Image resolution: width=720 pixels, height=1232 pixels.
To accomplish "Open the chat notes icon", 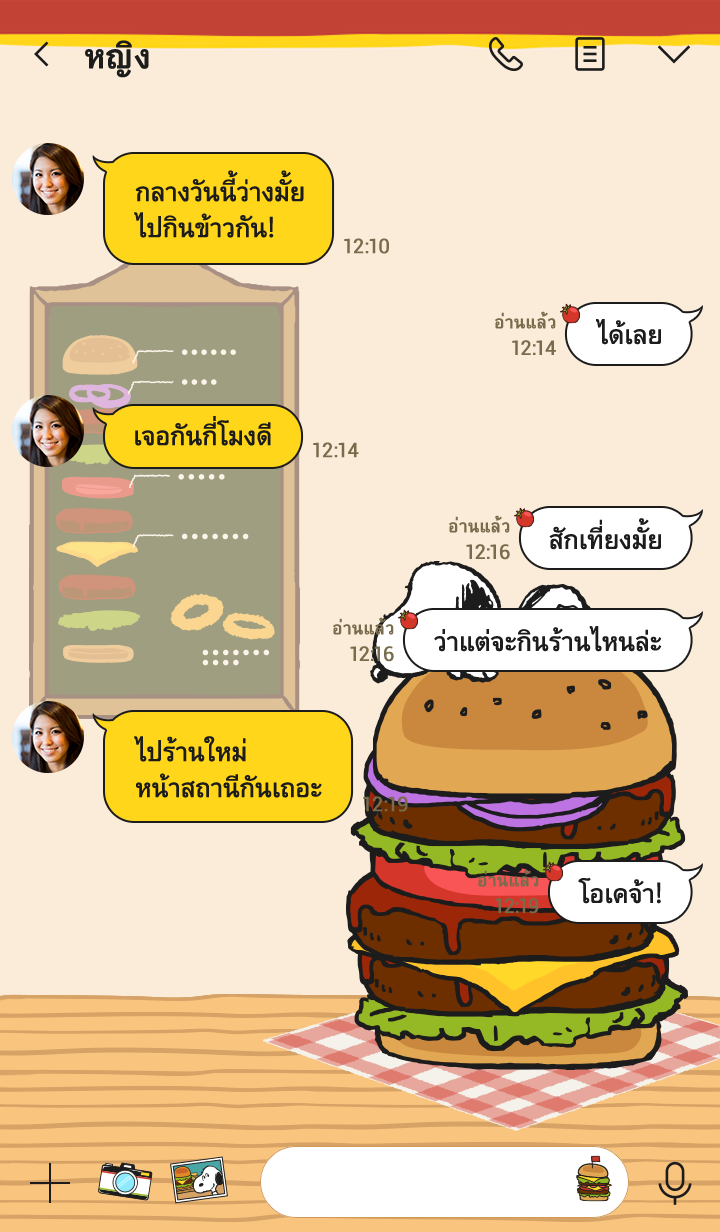I will pos(590,54).
